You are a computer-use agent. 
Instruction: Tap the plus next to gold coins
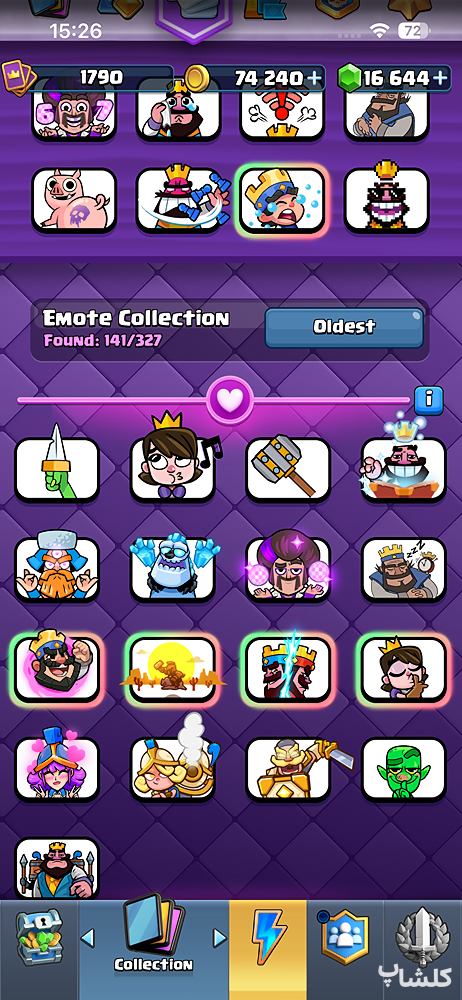click(x=313, y=78)
